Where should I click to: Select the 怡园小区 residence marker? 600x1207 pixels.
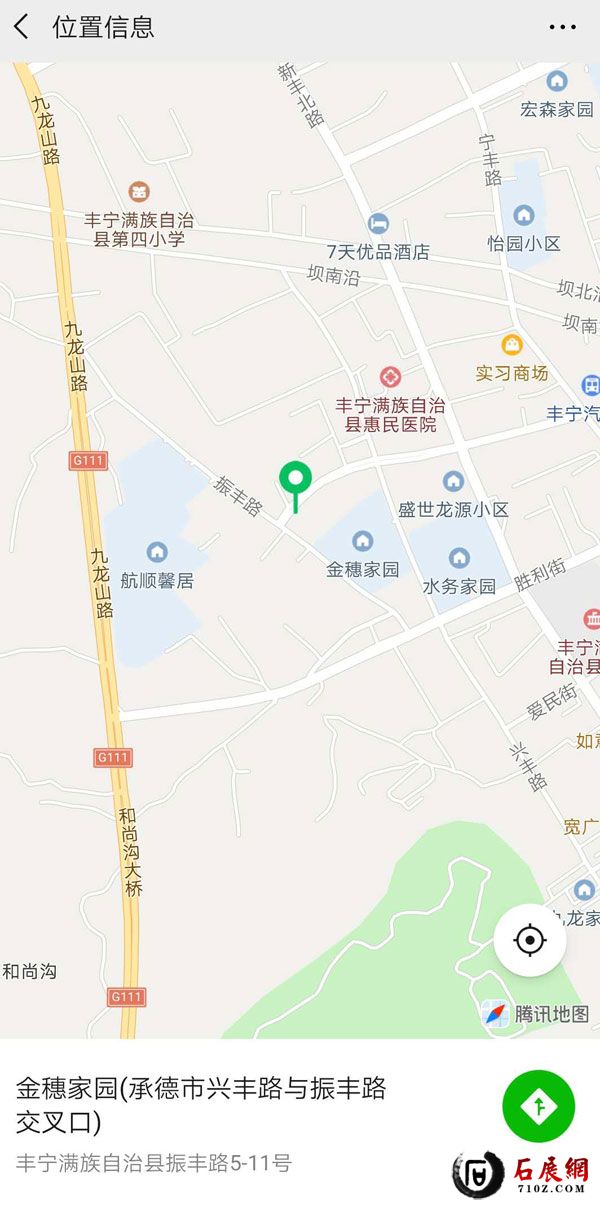tap(523, 215)
